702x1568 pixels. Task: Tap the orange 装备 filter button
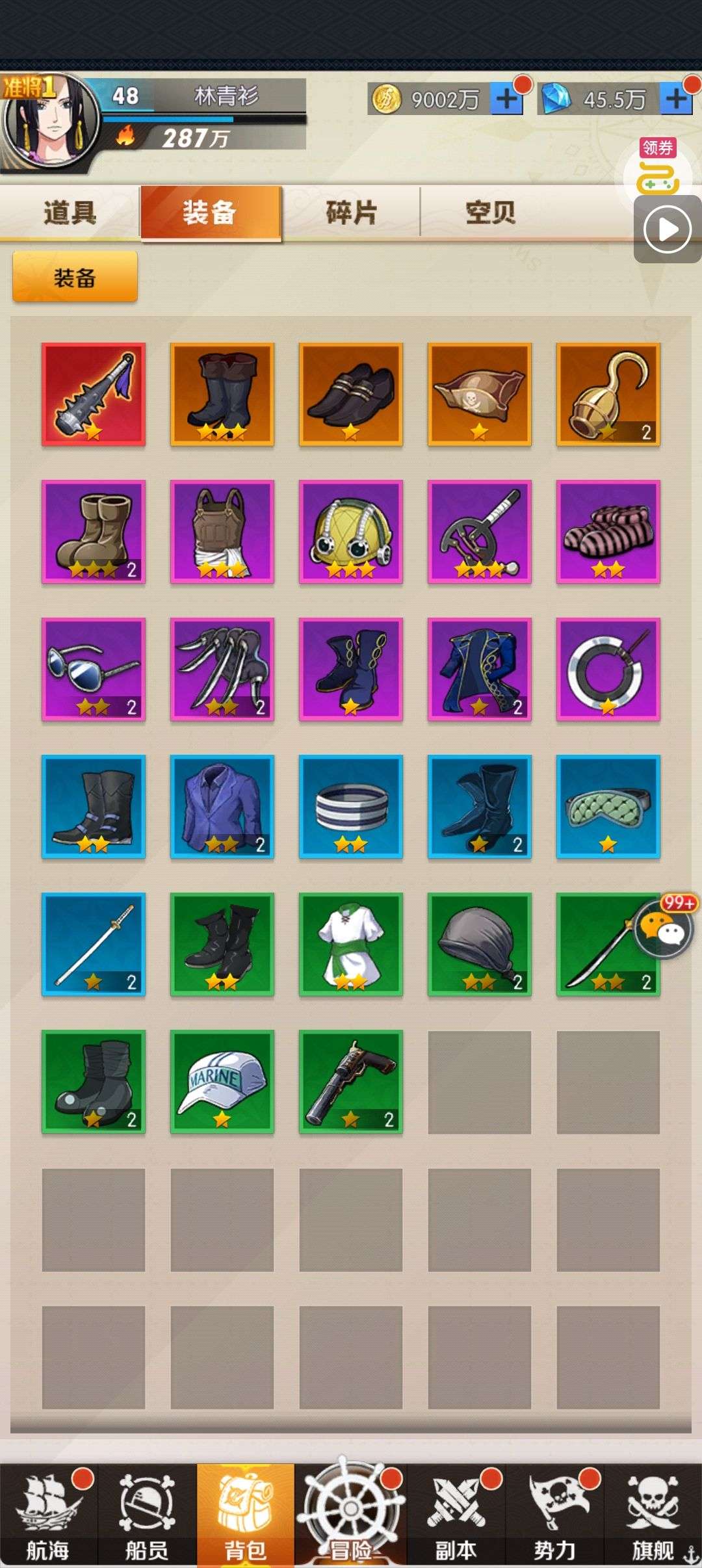pyautogui.click(x=75, y=278)
